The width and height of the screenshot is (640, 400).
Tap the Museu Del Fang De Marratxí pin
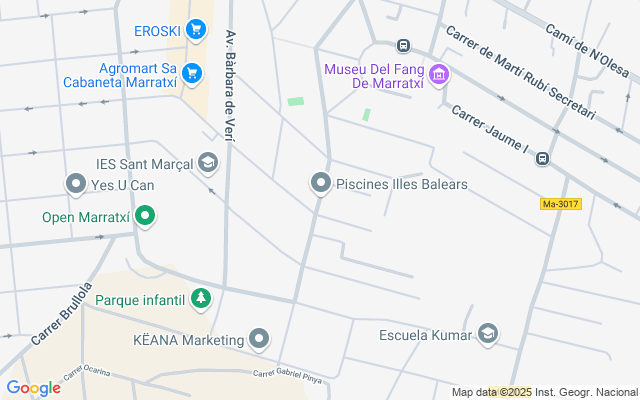coord(439,75)
